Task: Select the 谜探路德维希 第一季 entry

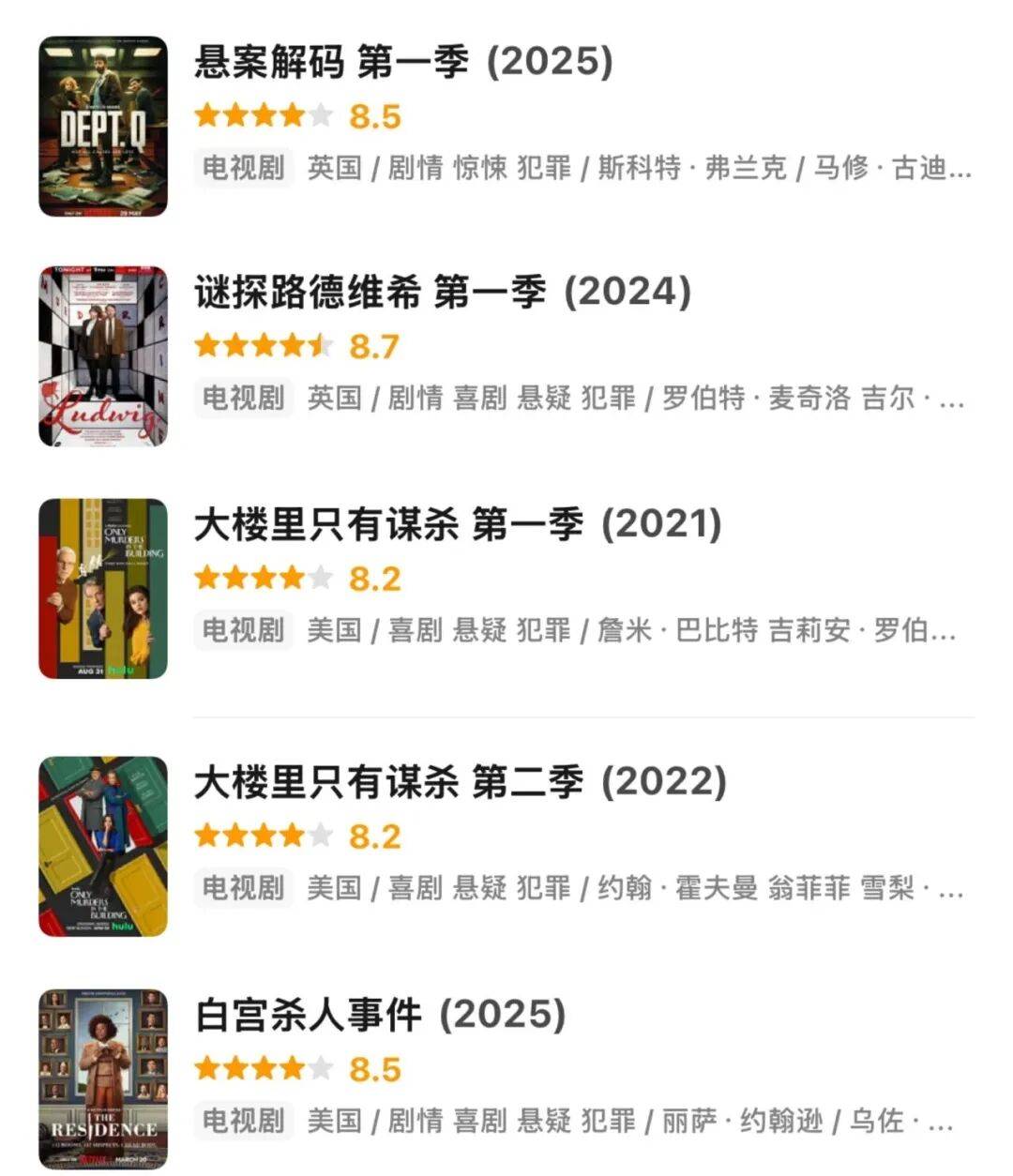Action: (443, 293)
